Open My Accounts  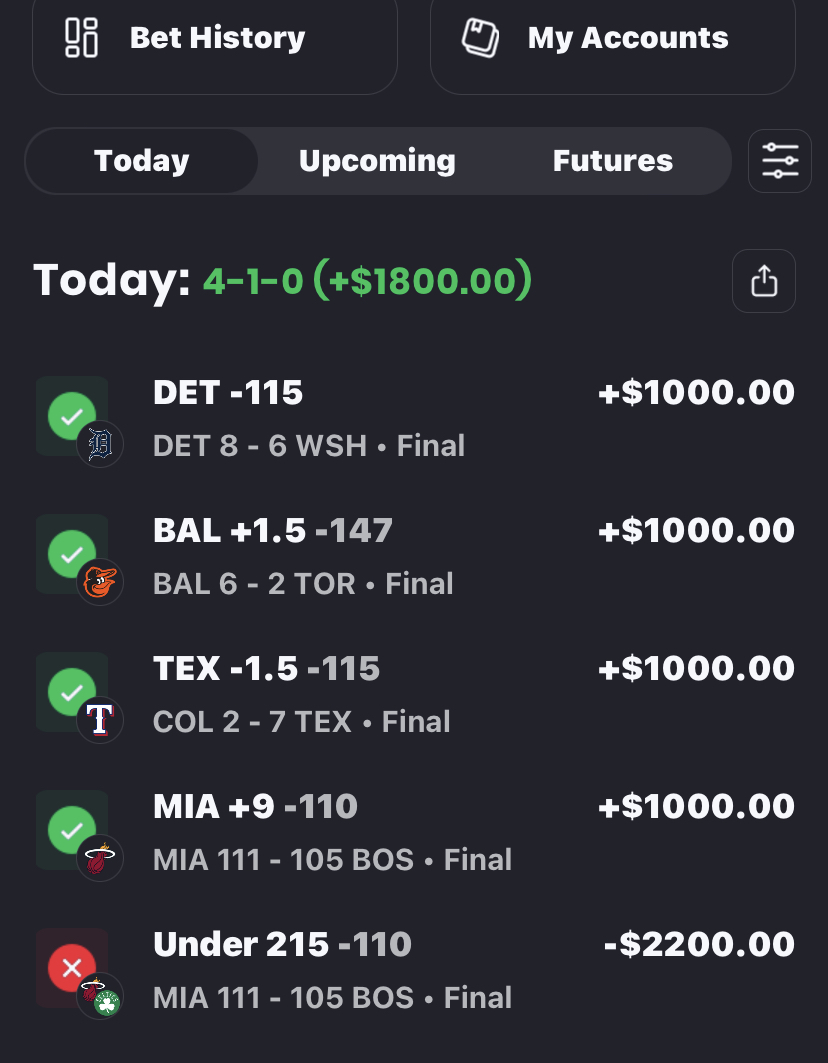click(612, 39)
